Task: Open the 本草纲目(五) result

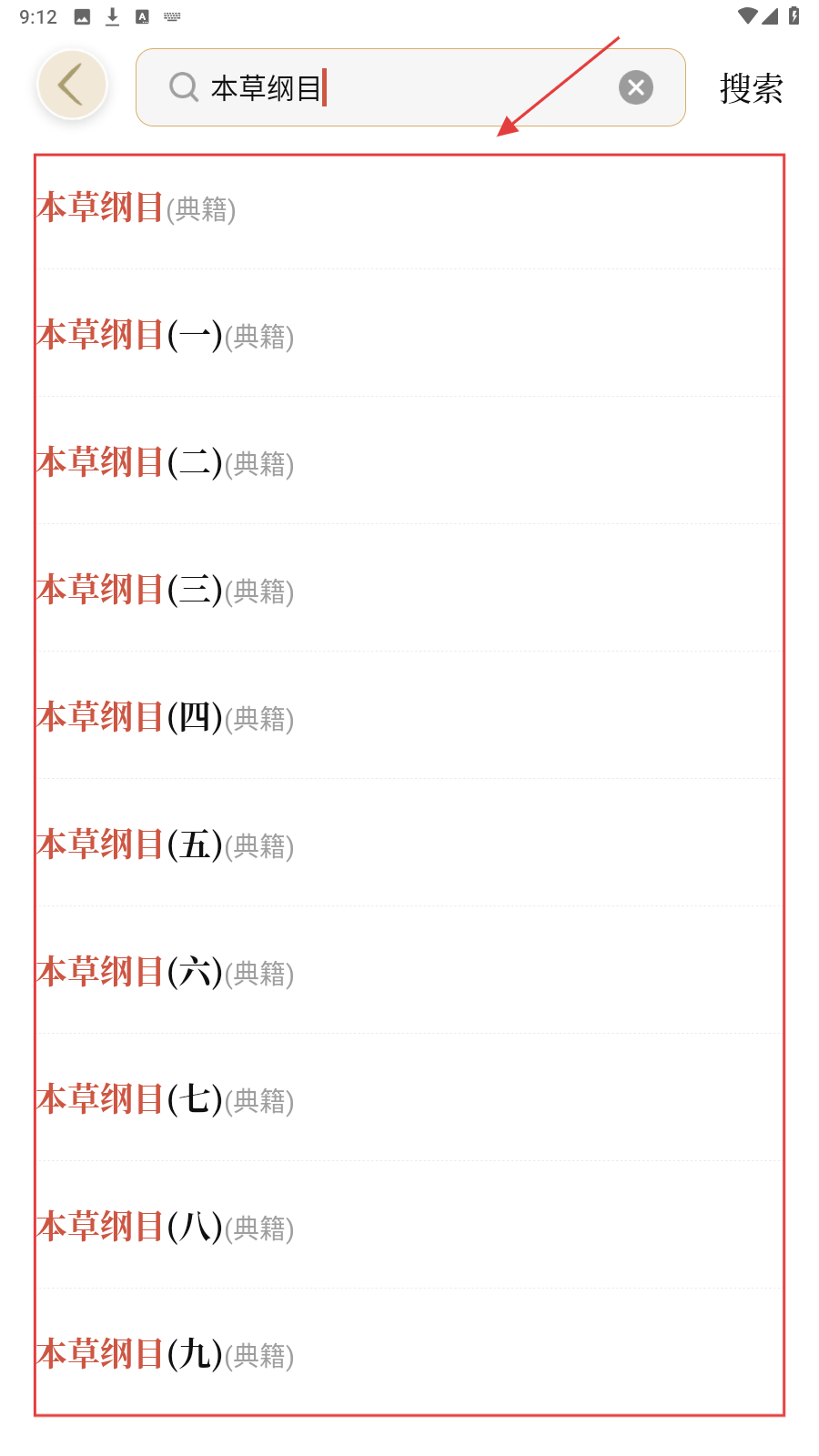Action: click(166, 845)
